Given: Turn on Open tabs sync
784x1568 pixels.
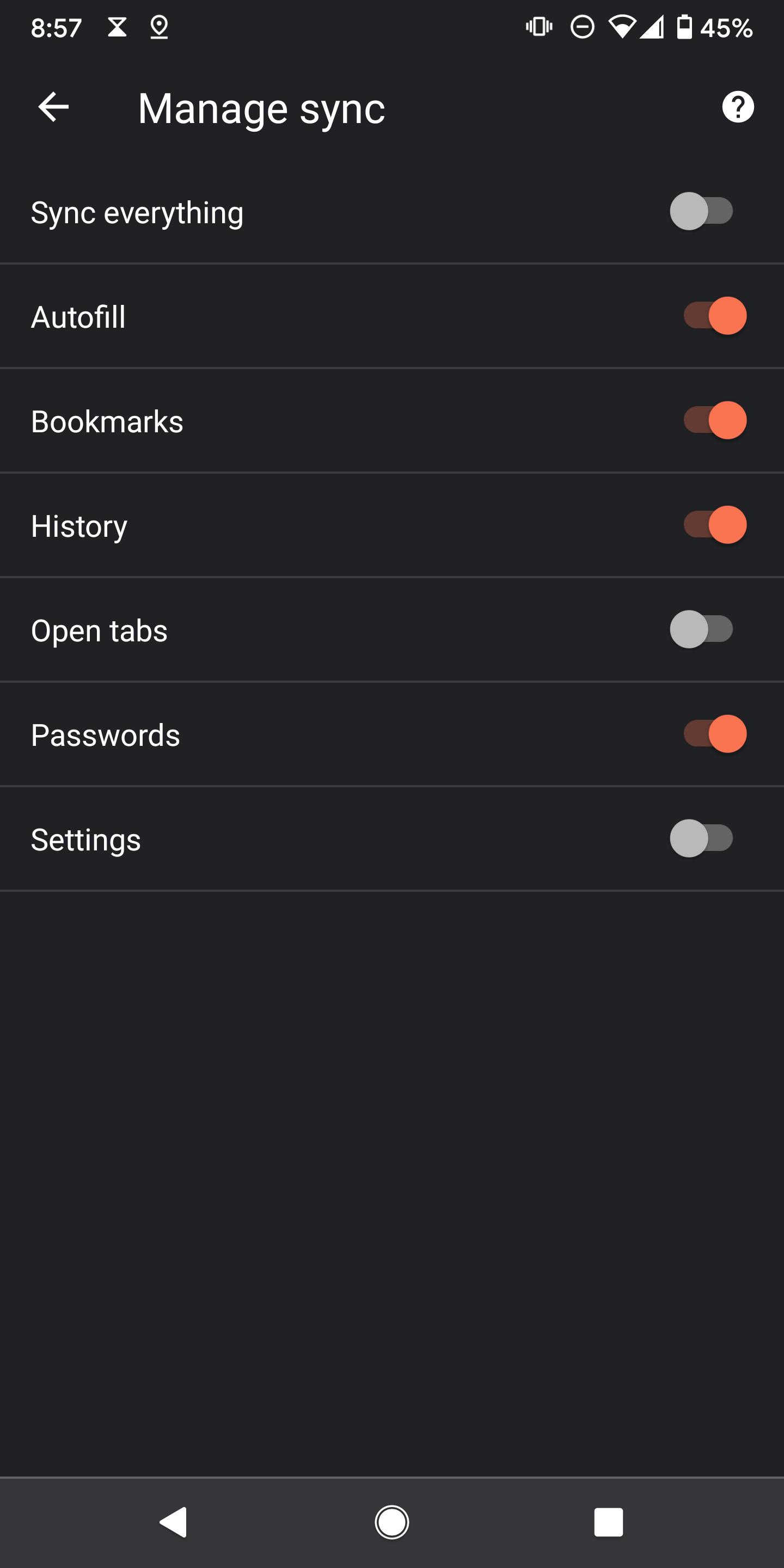Looking at the screenshot, I should [x=701, y=629].
